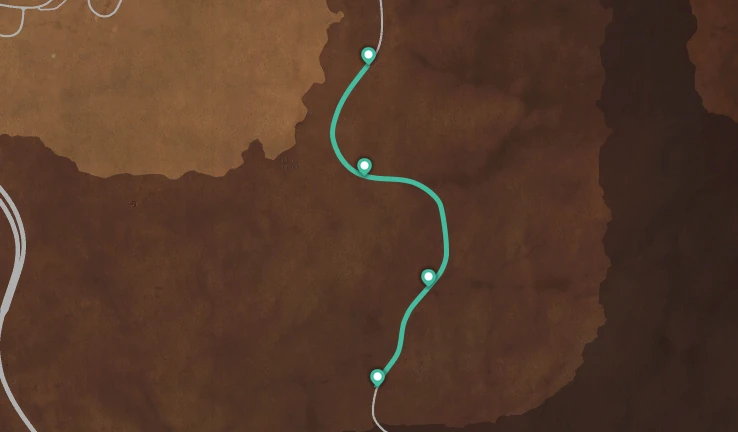Open the second waypoint pin along the green route
738x432 pixels.
[x=364, y=166]
